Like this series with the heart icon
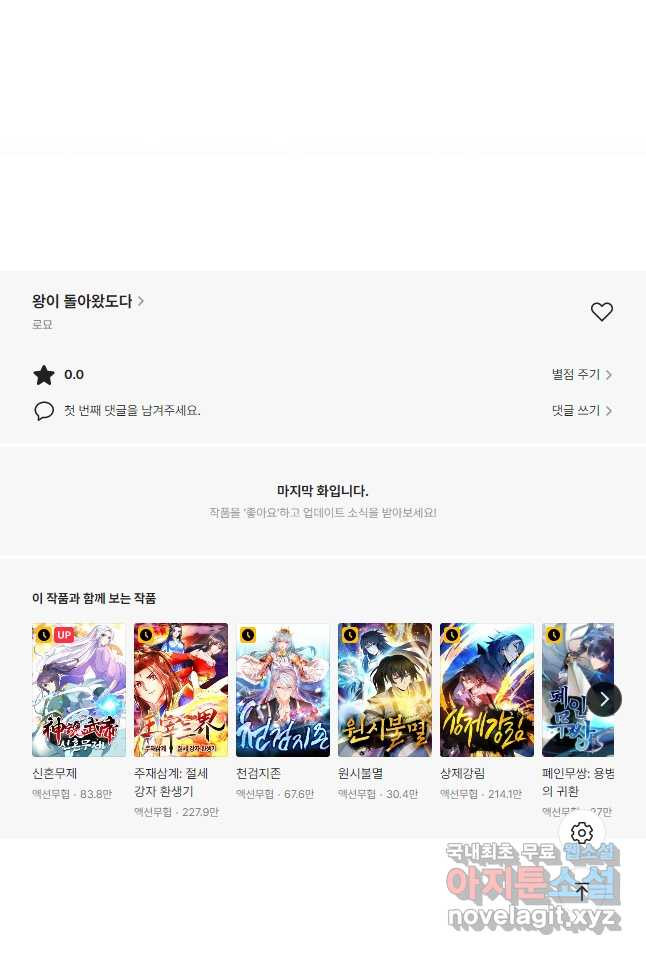 [601, 312]
